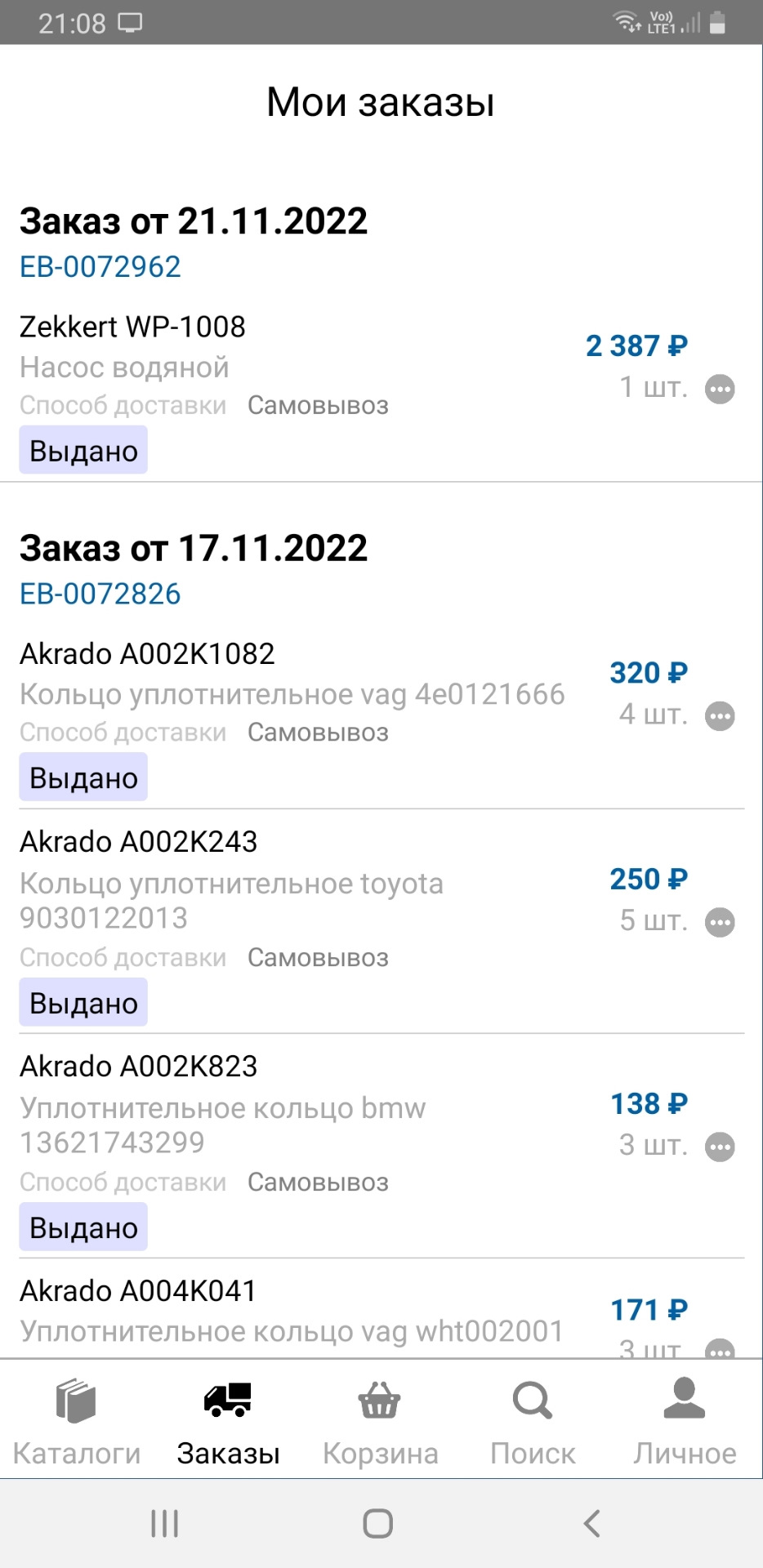
Task: Open recent apps with the Android recents button
Action: click(x=163, y=1521)
